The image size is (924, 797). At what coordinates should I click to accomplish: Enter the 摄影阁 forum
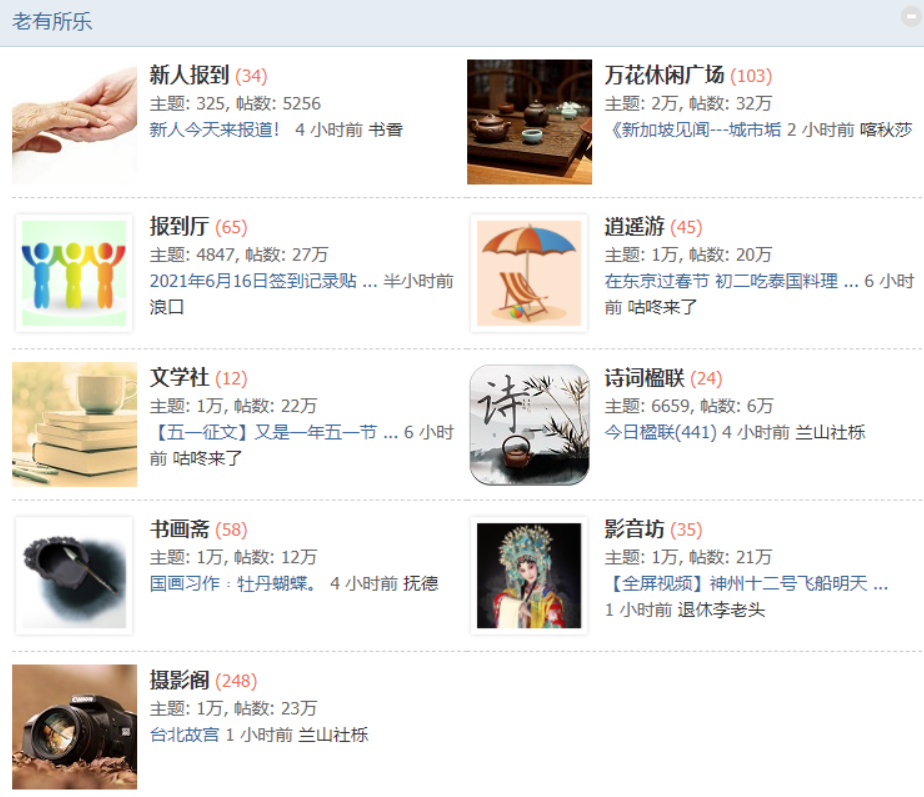[x=179, y=680]
